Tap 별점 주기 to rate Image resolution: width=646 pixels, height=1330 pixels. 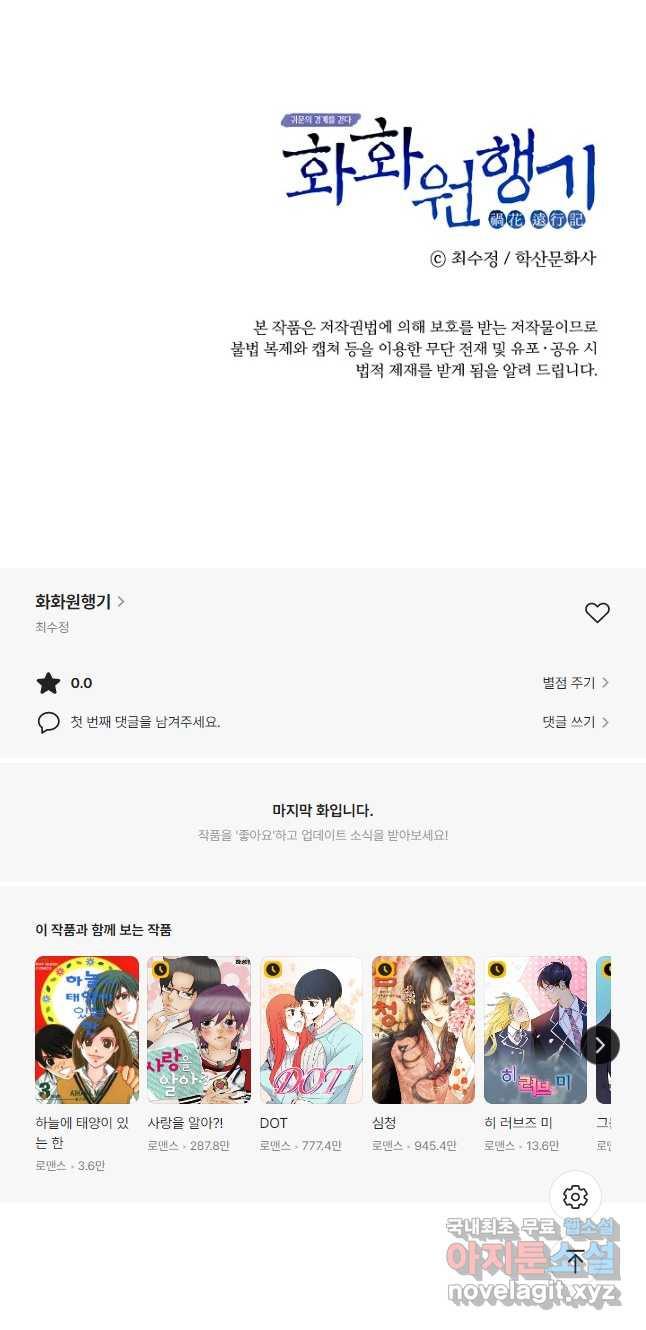575,683
